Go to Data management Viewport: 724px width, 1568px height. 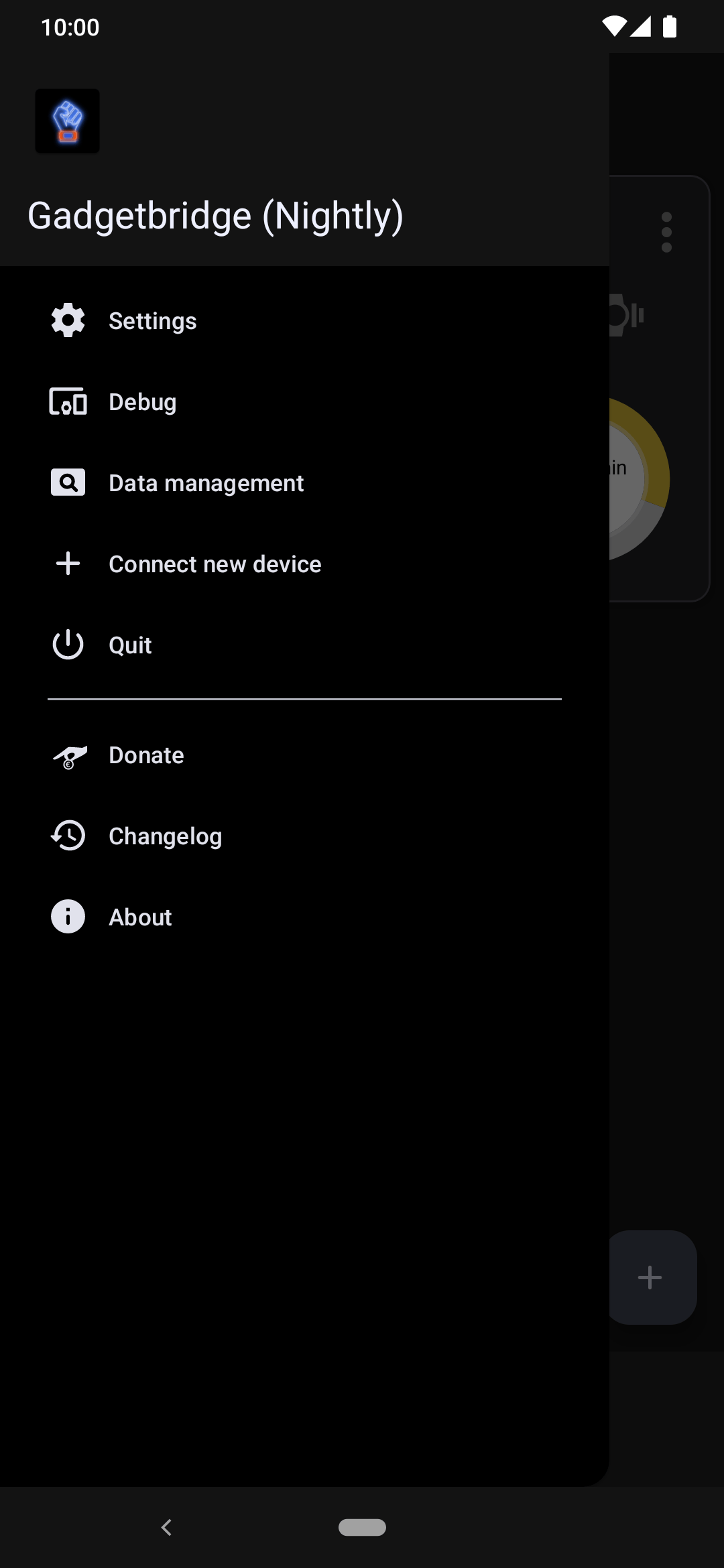304,483
